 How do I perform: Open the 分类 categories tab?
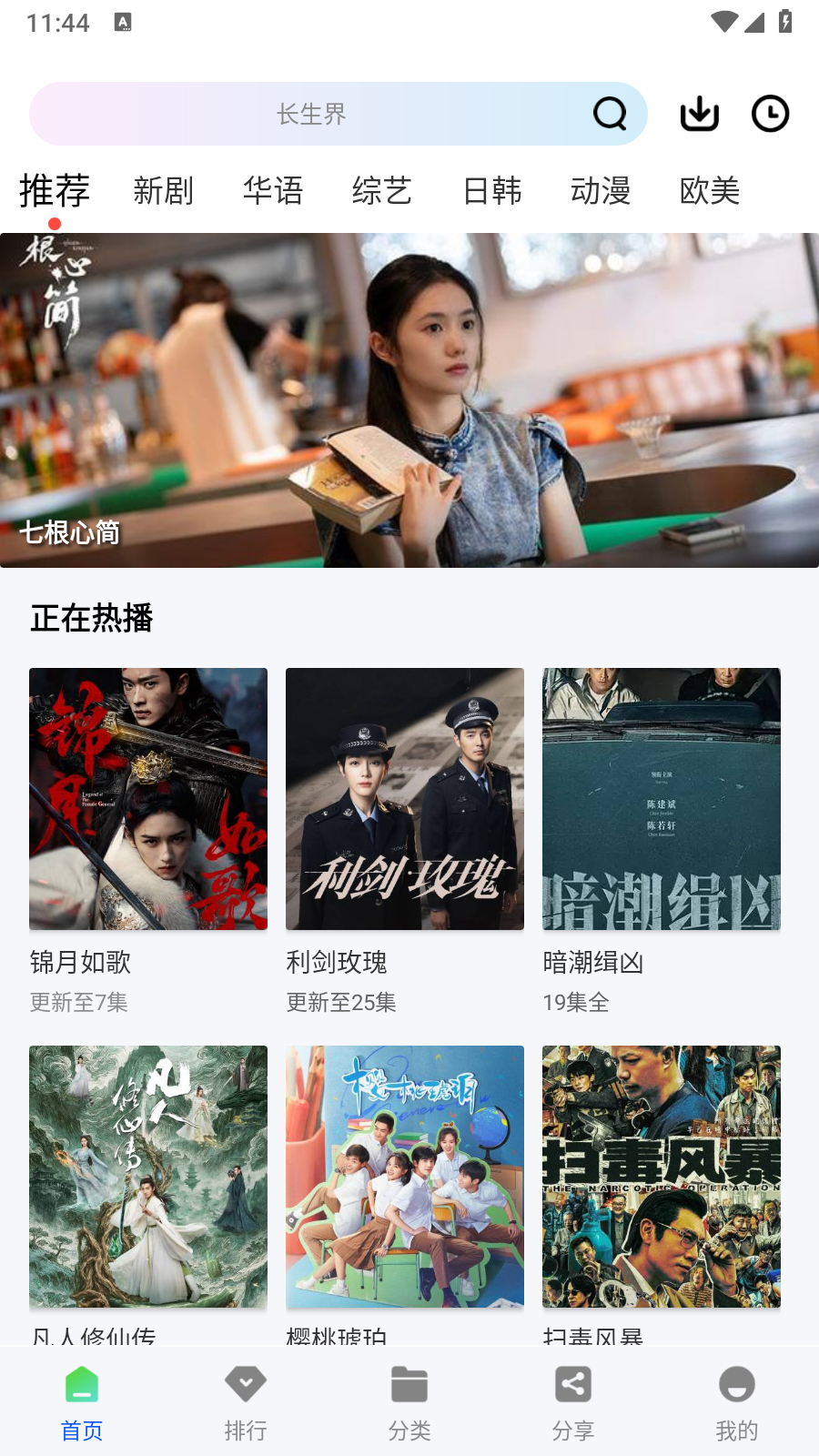[409, 1401]
